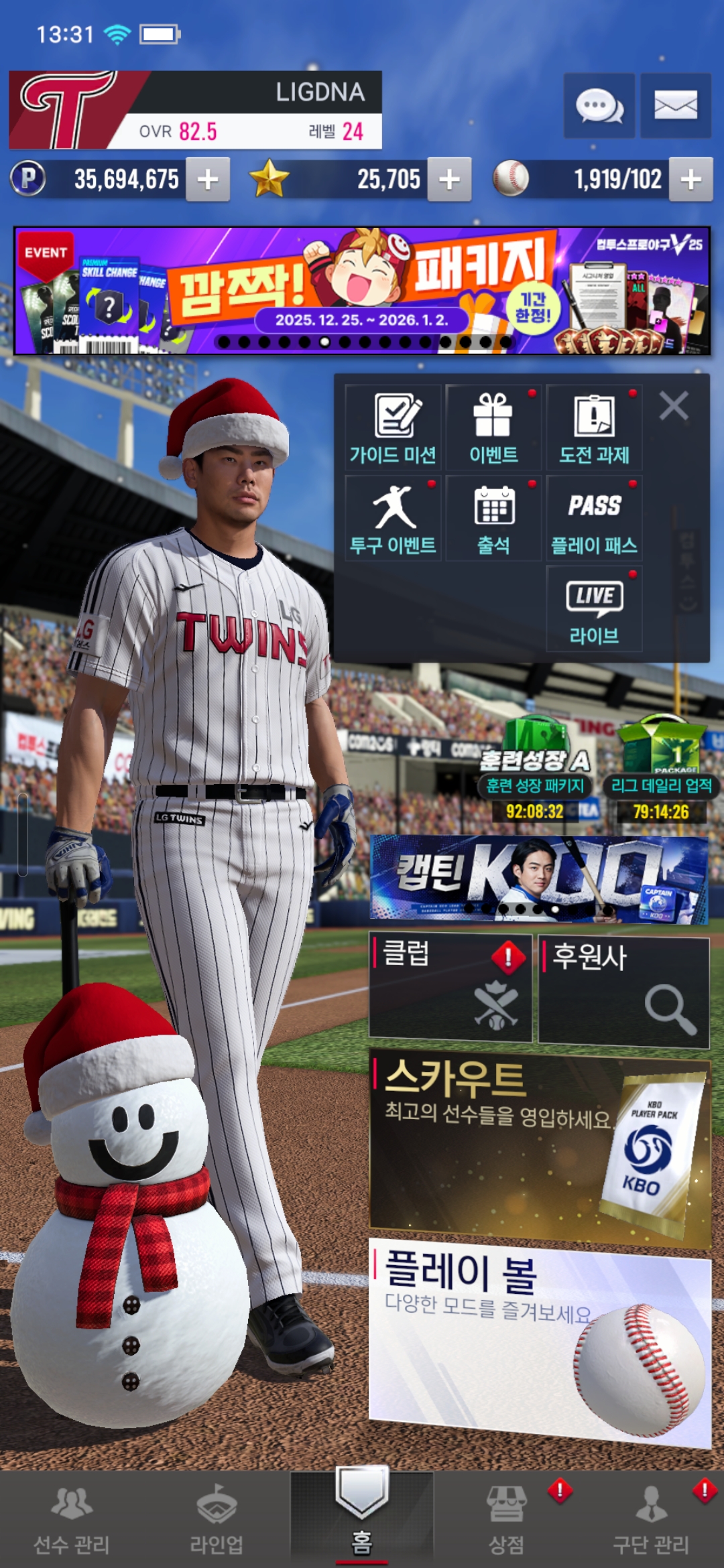
Task: Open the 깜짝 패키지 event banner
Action: [362, 291]
